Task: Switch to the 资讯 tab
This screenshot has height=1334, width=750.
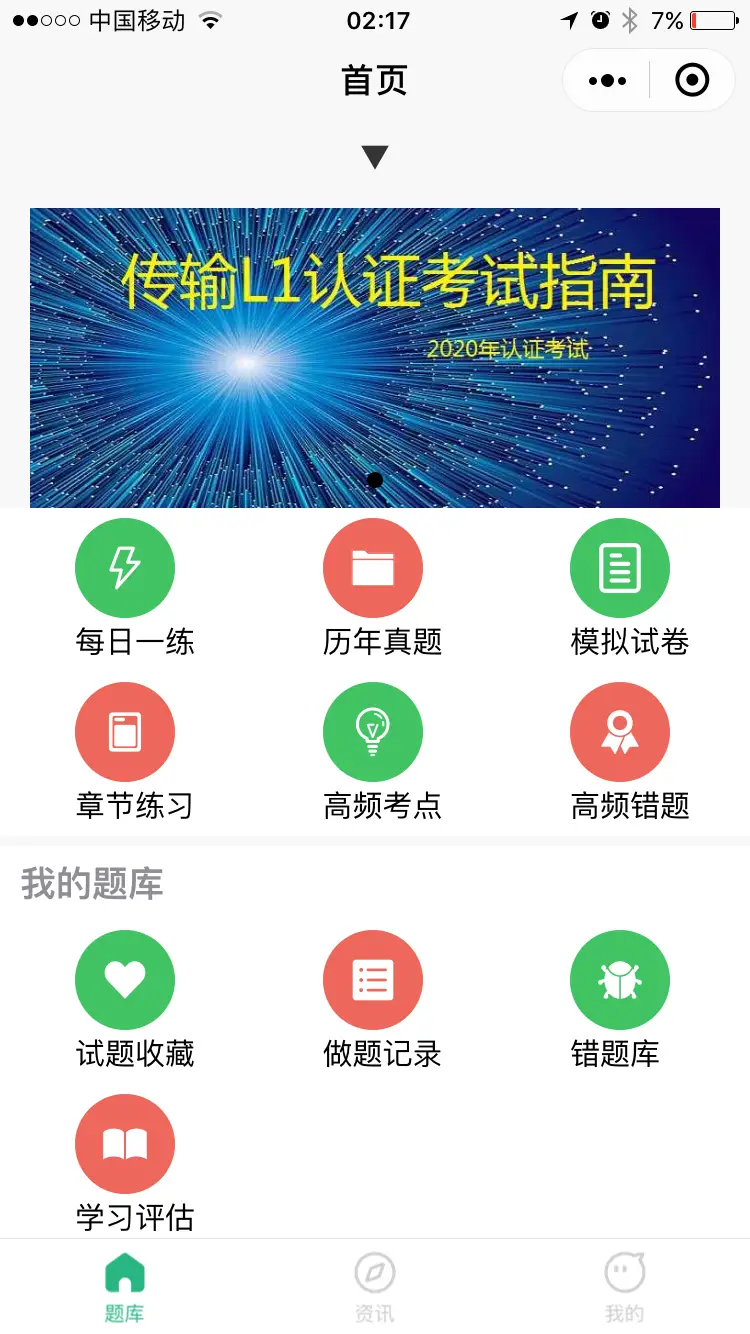Action: tap(375, 1288)
